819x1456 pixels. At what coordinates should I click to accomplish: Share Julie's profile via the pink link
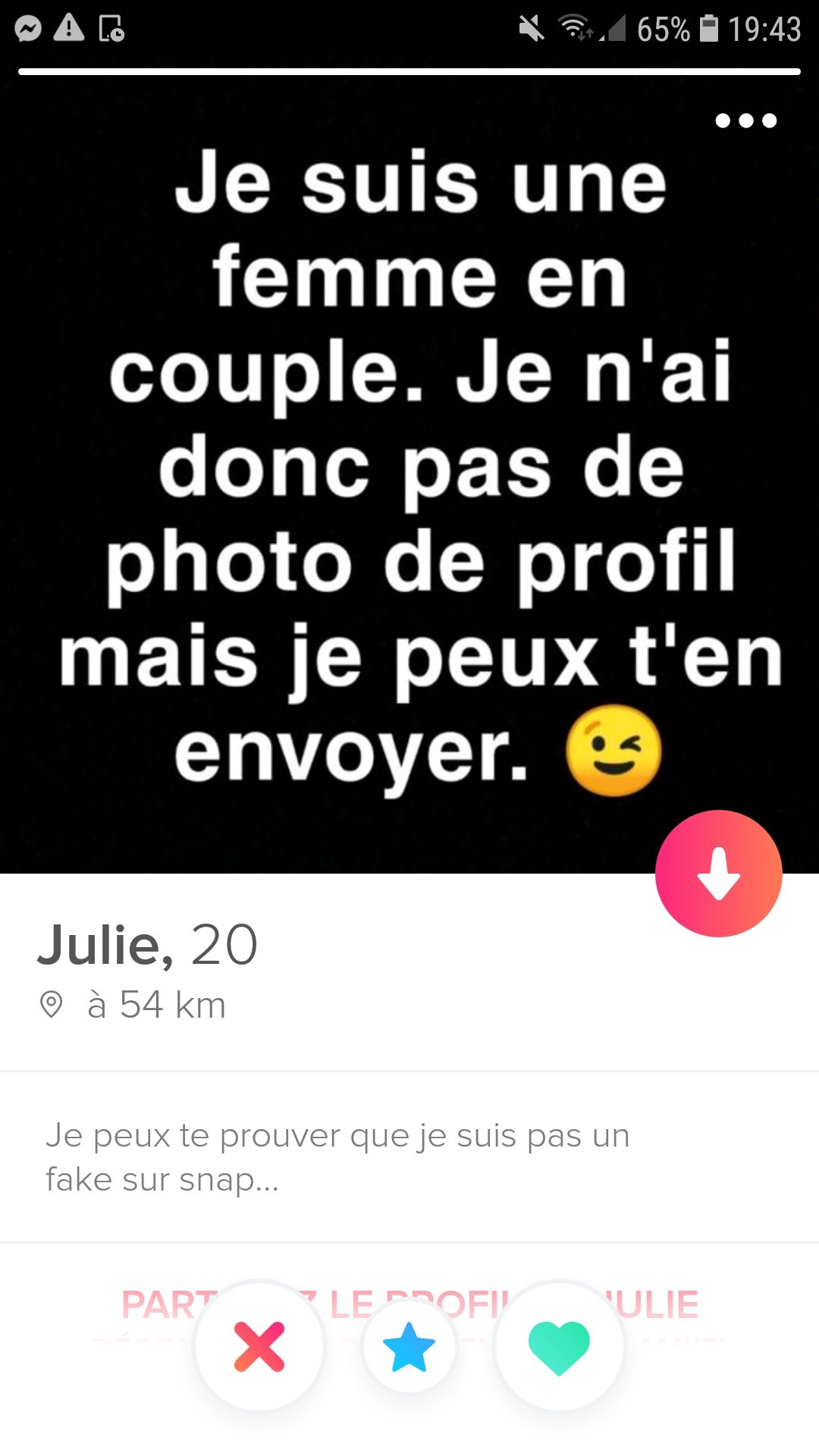click(409, 1306)
